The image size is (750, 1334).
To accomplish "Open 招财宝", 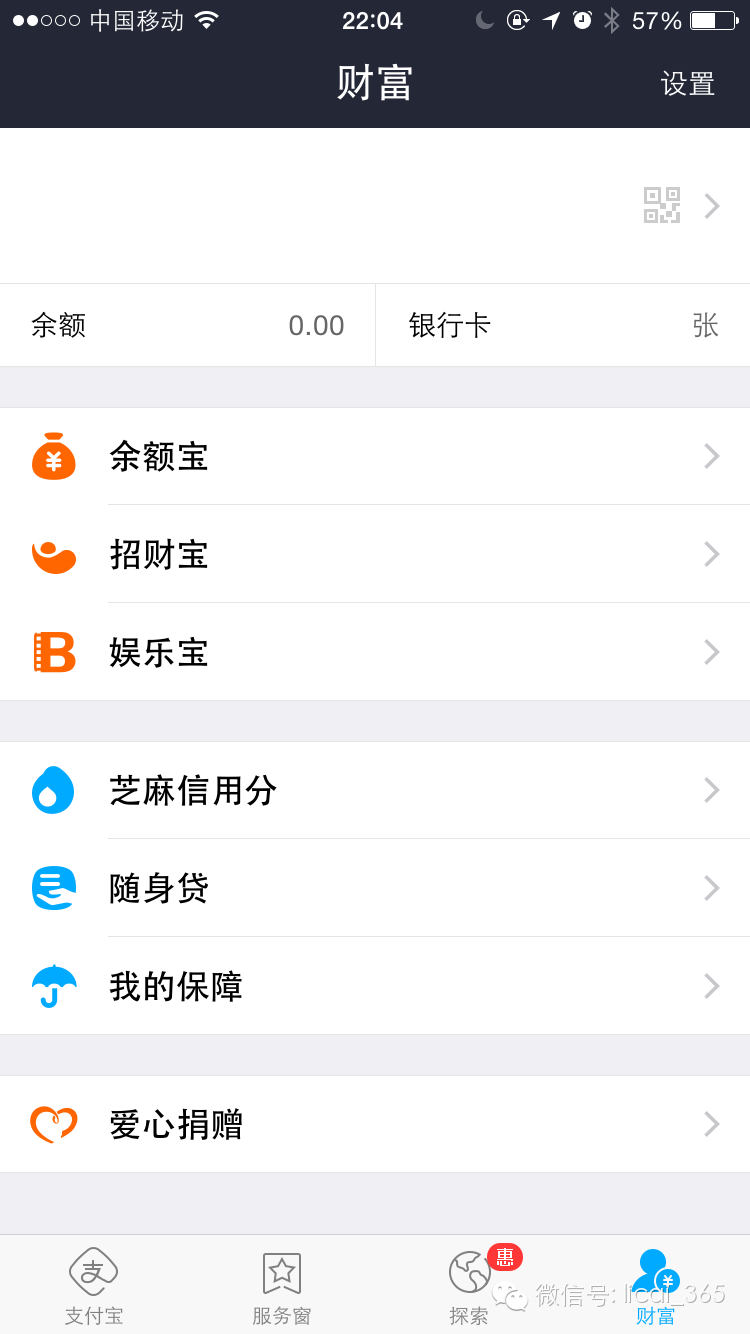I will pos(375,554).
